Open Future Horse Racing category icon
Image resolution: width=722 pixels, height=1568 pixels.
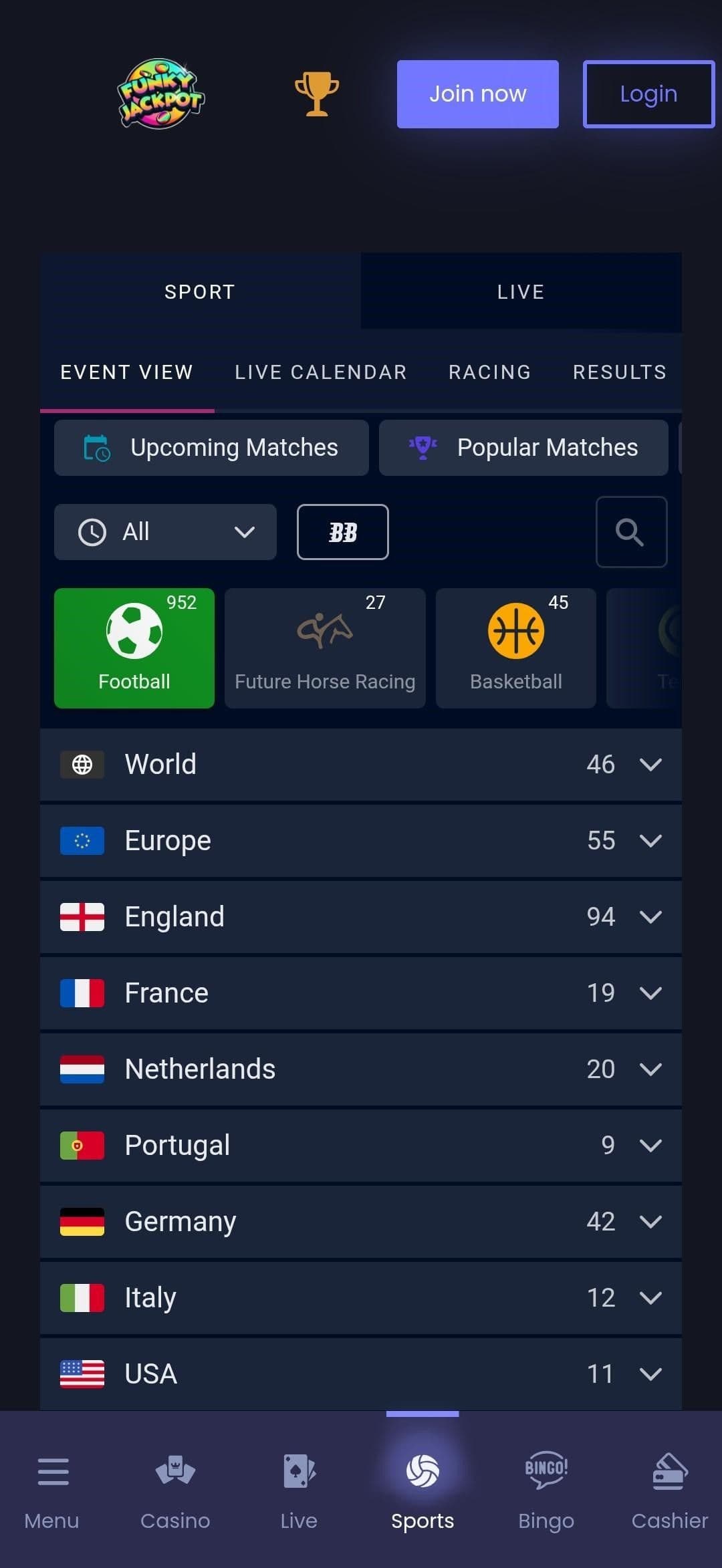[x=325, y=632]
